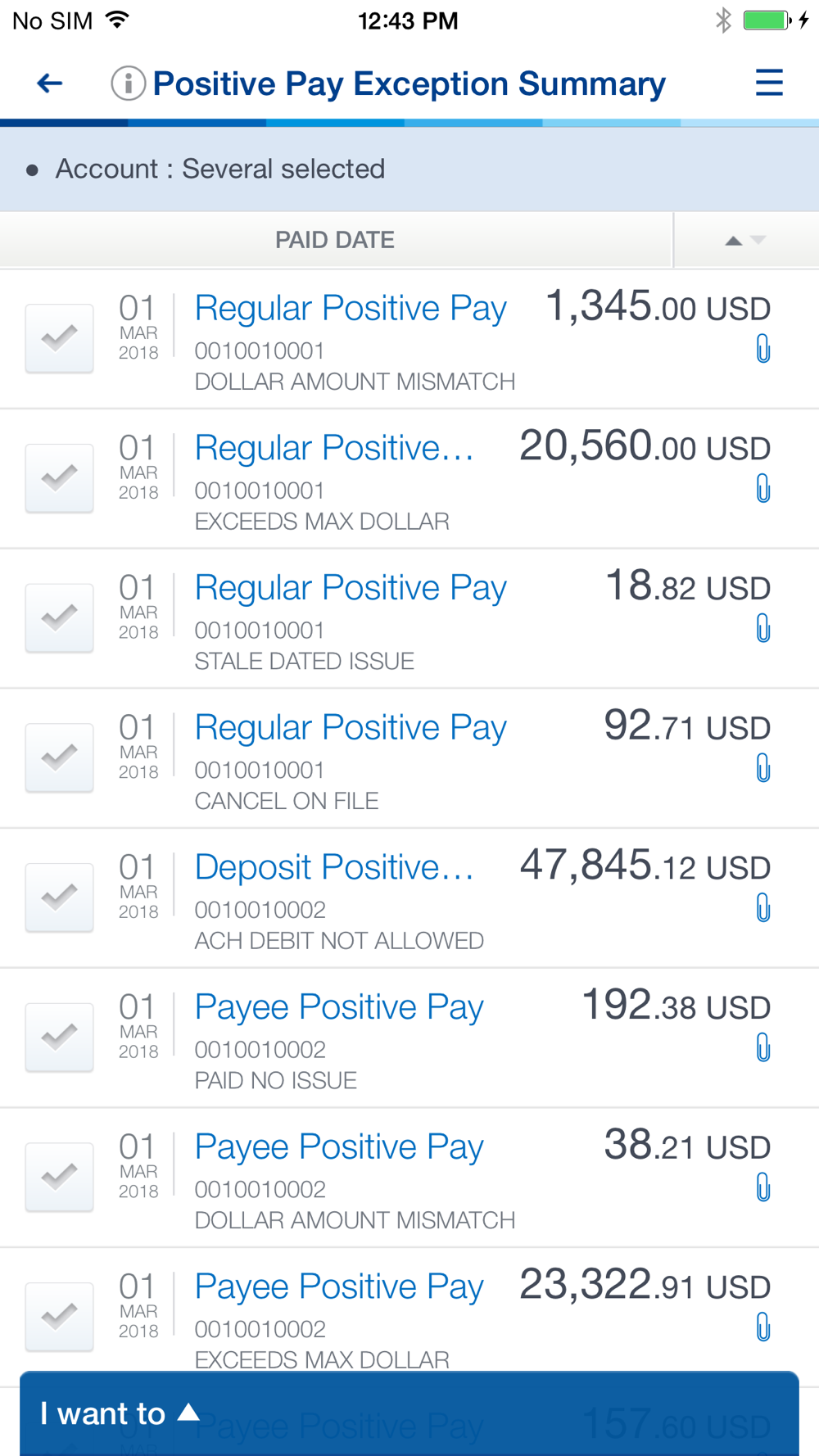The width and height of the screenshot is (819, 1456).
Task: Check the box for 38.21 USD exception
Action: click(x=59, y=1178)
